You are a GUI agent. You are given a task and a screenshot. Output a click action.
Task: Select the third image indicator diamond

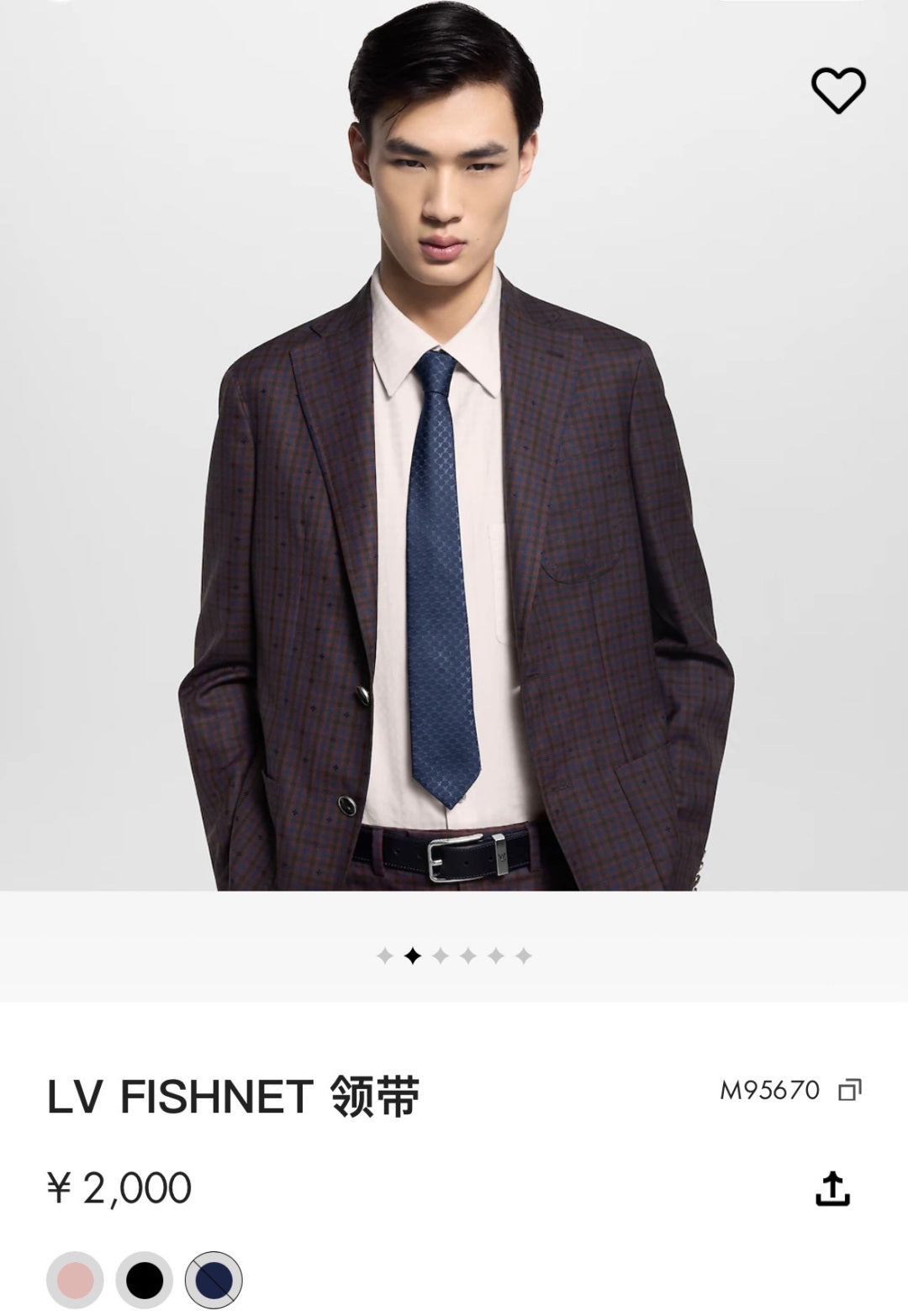click(440, 955)
